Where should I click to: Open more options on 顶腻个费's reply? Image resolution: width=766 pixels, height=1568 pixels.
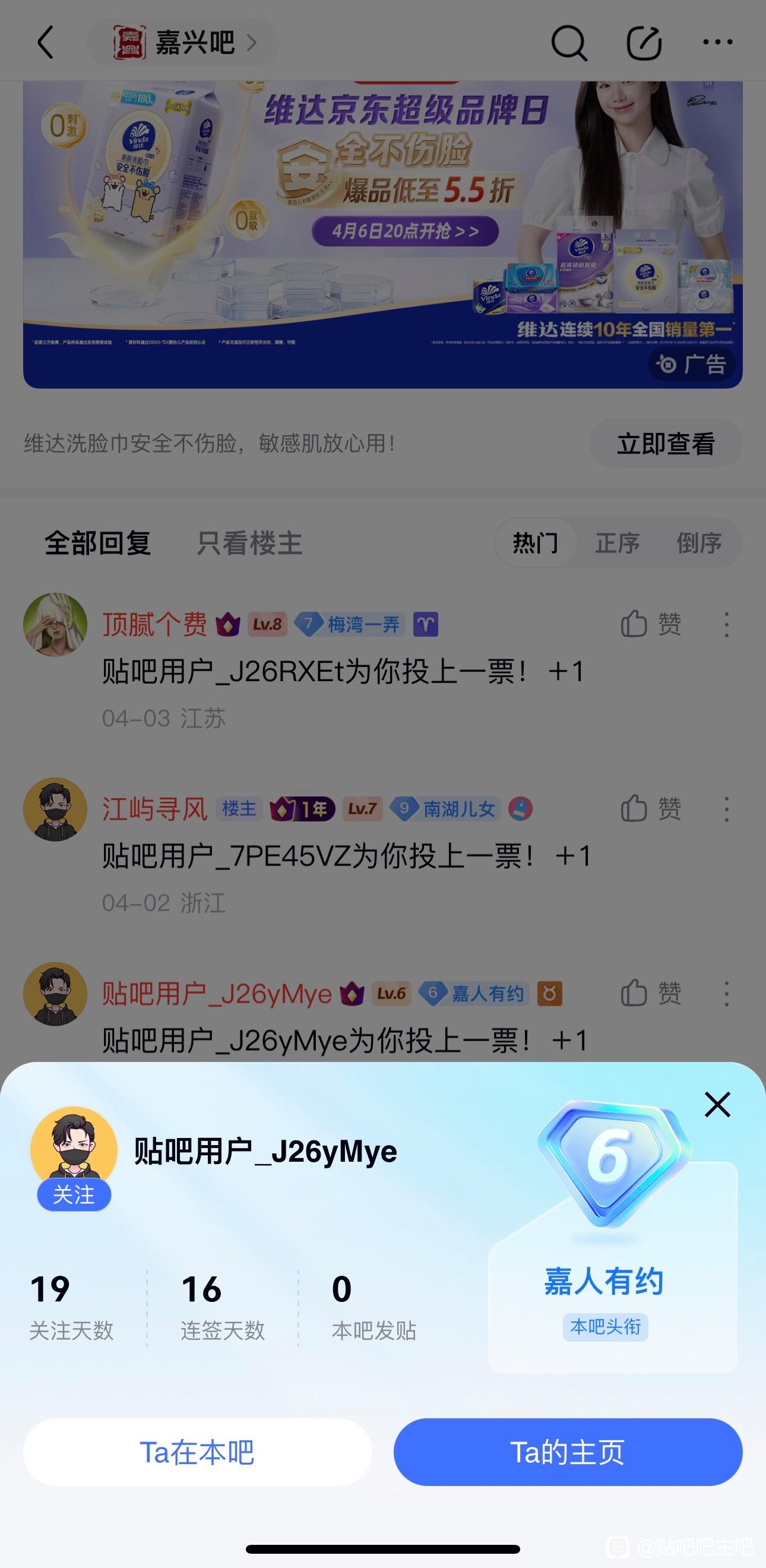pos(726,624)
